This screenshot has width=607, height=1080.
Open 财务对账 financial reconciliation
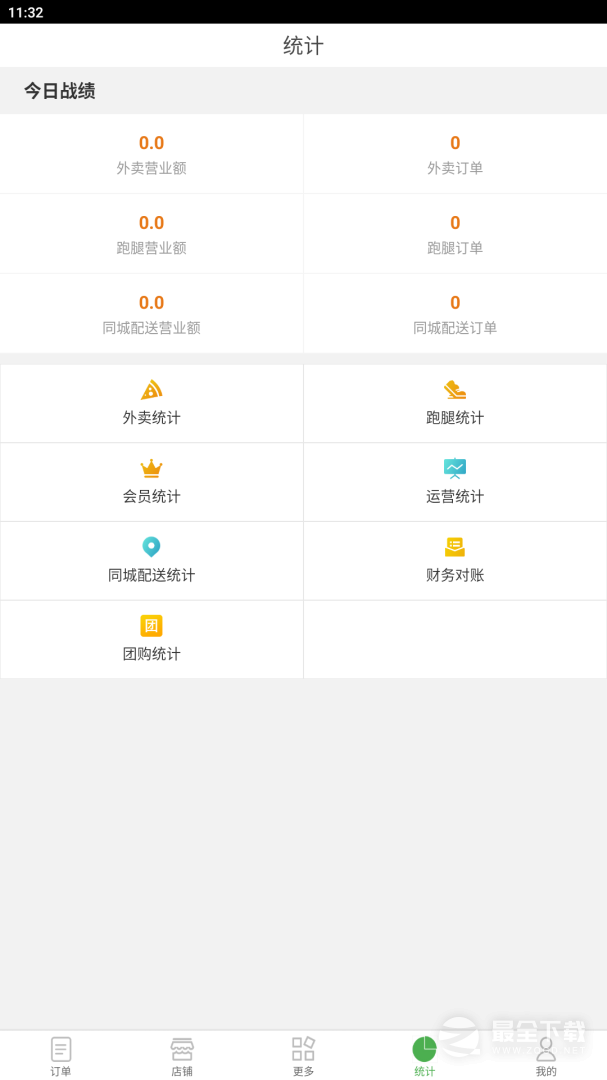455,561
